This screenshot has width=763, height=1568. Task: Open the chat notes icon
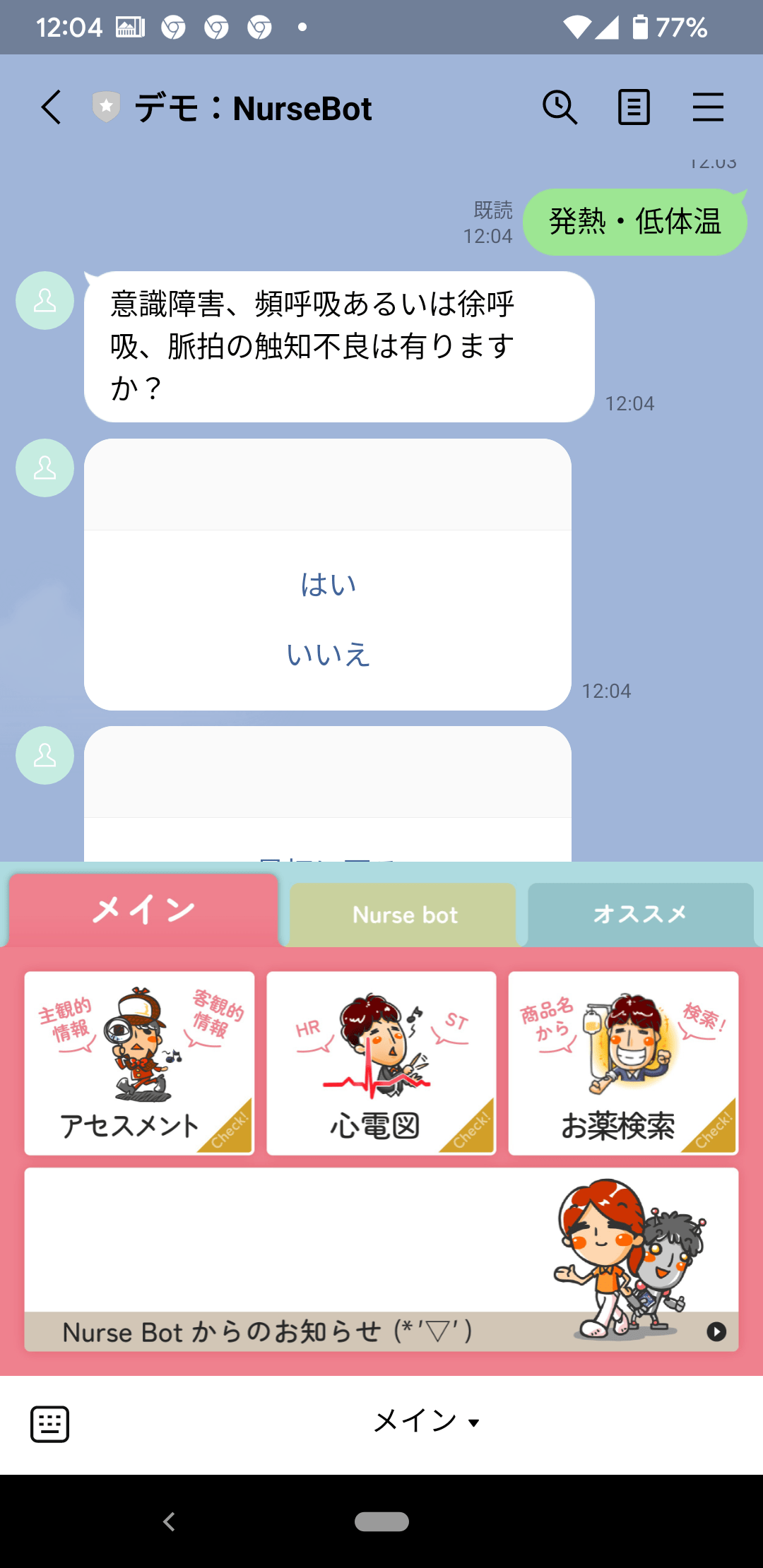(634, 108)
